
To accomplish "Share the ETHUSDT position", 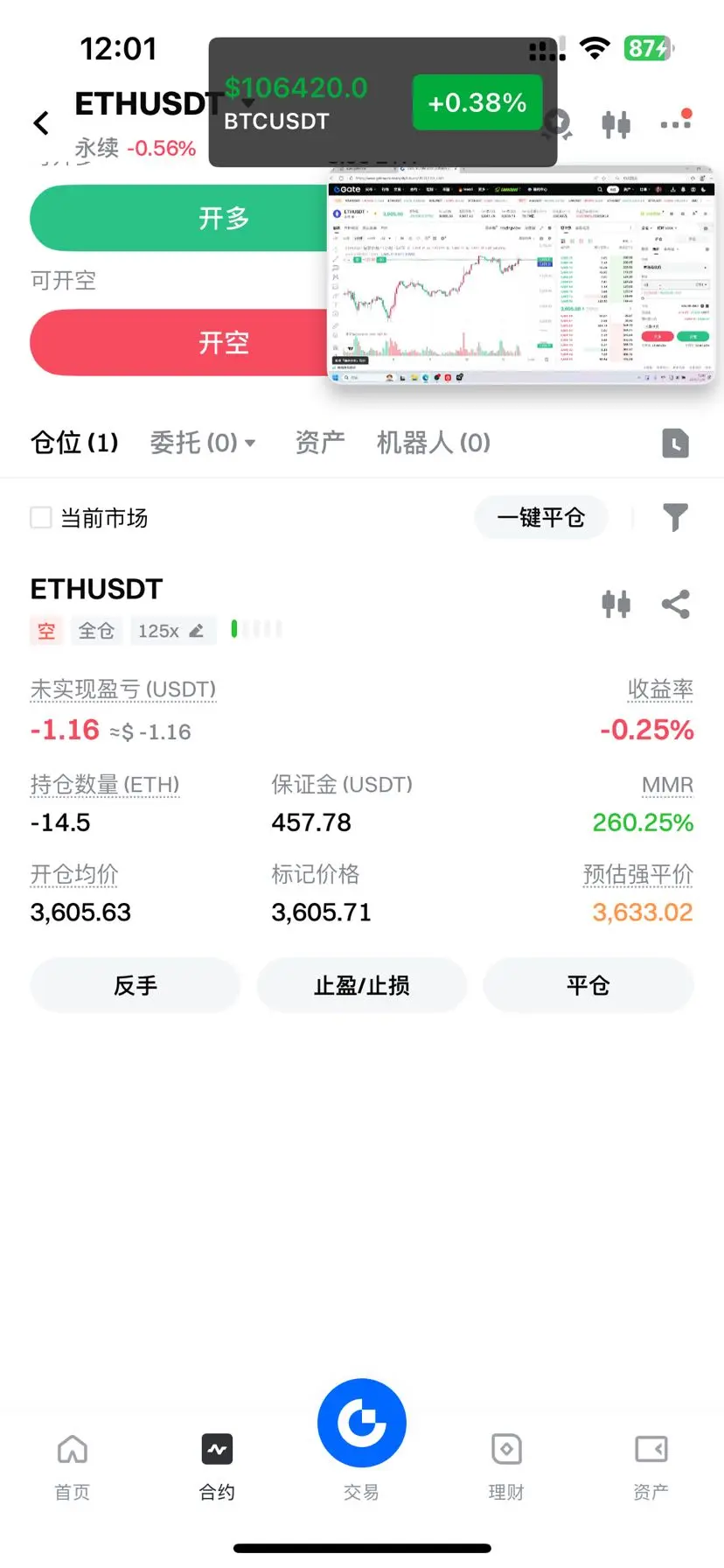I will coord(675,604).
